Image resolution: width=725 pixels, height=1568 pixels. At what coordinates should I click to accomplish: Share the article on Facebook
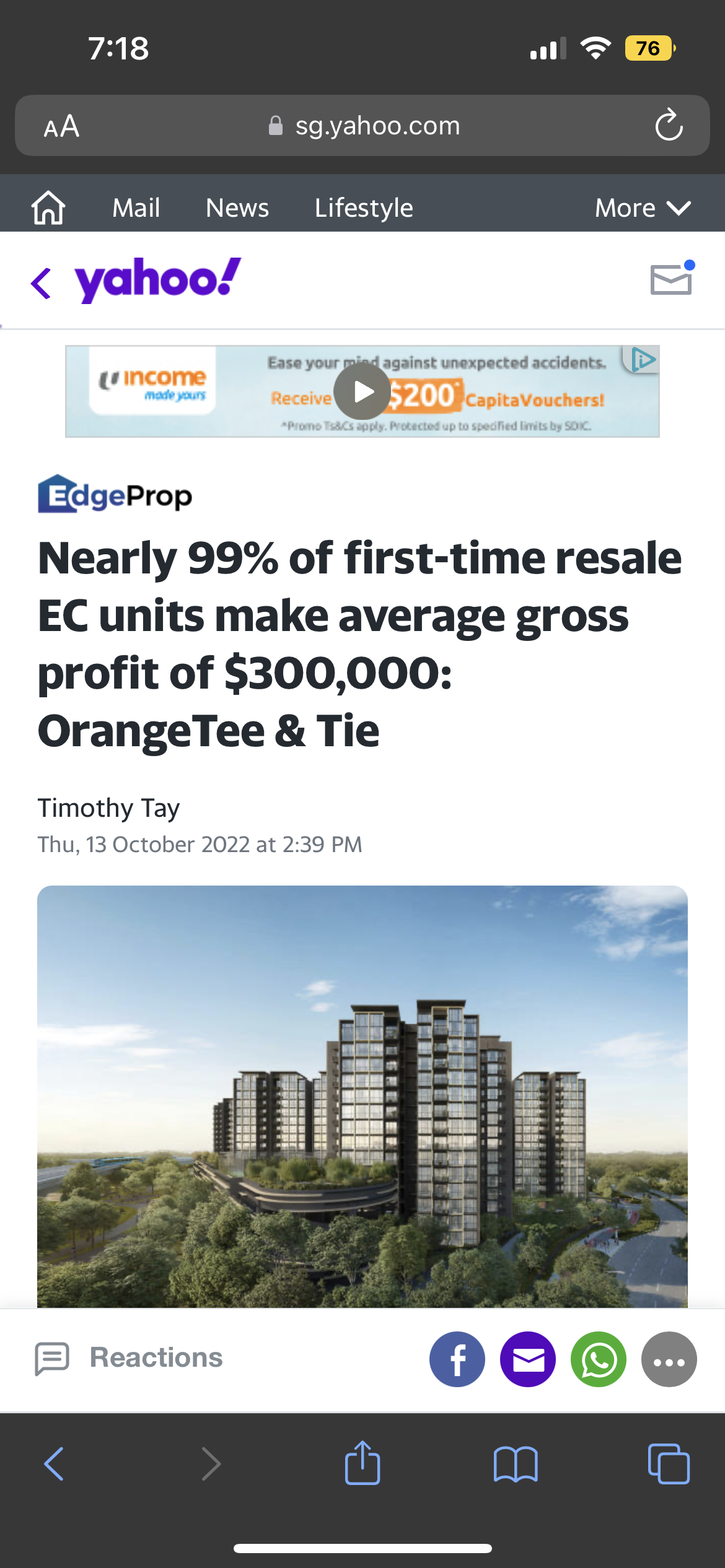click(x=457, y=1359)
